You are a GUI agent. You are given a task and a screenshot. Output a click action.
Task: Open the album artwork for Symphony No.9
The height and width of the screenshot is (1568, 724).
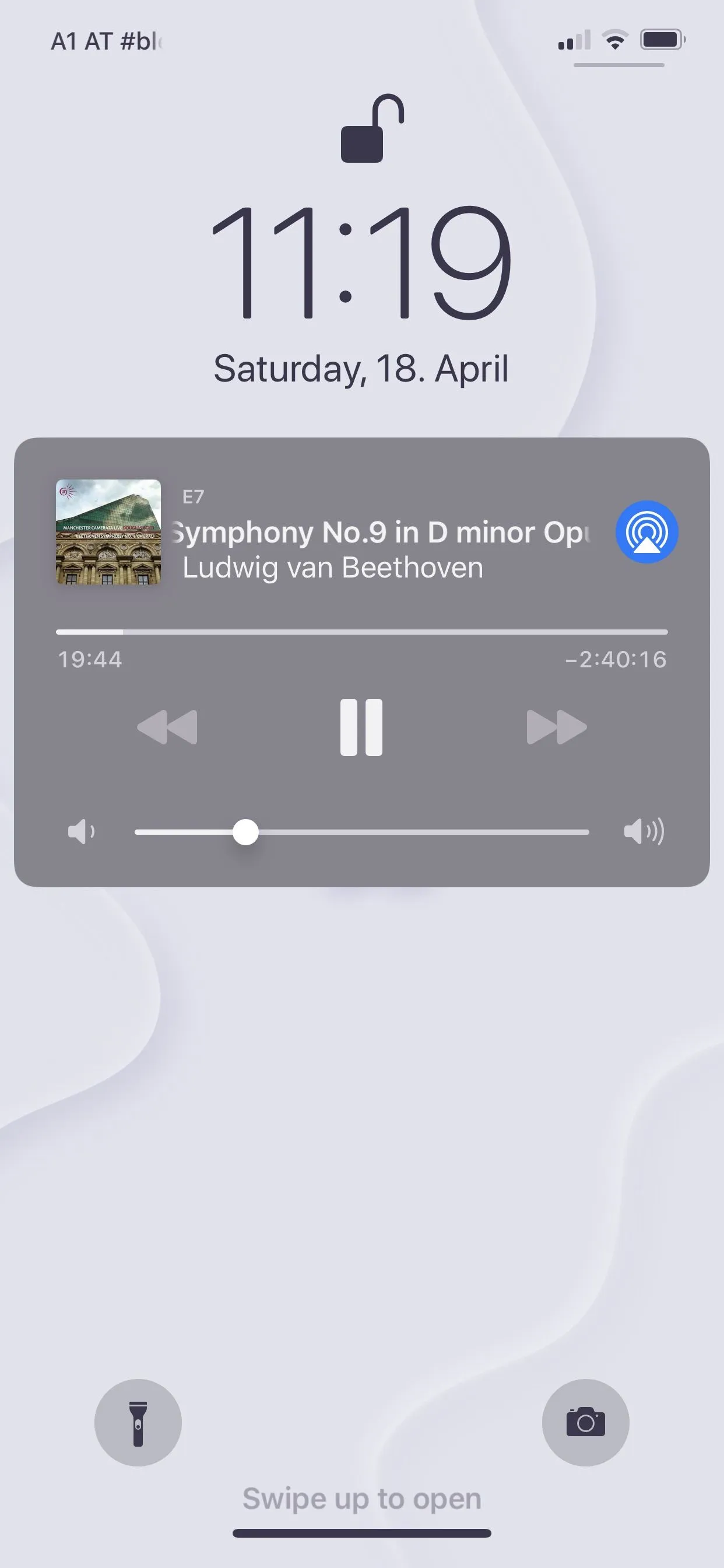[x=108, y=532]
